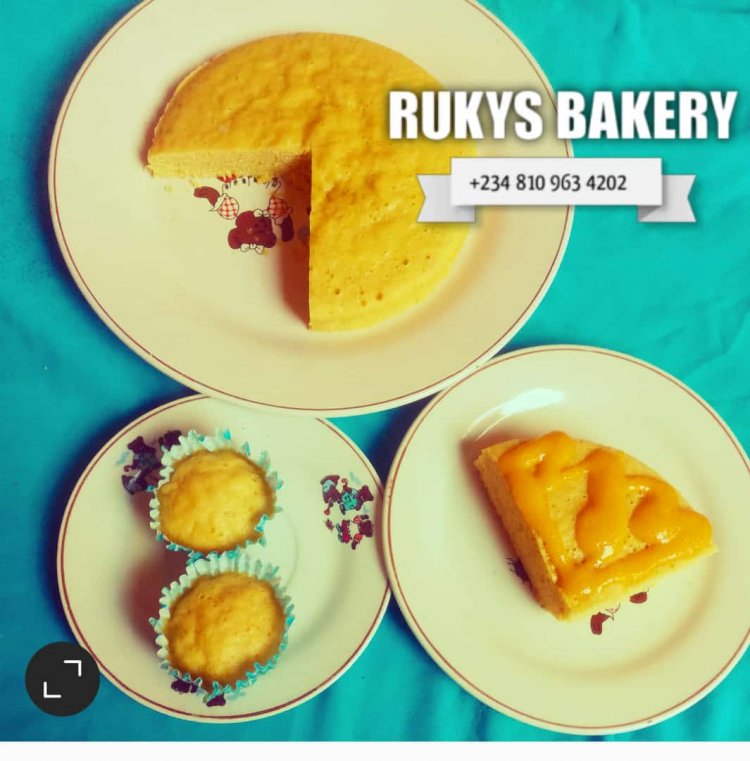Expand the bakery photo to fullscreen
This screenshot has height=761, width=750.
(62, 678)
